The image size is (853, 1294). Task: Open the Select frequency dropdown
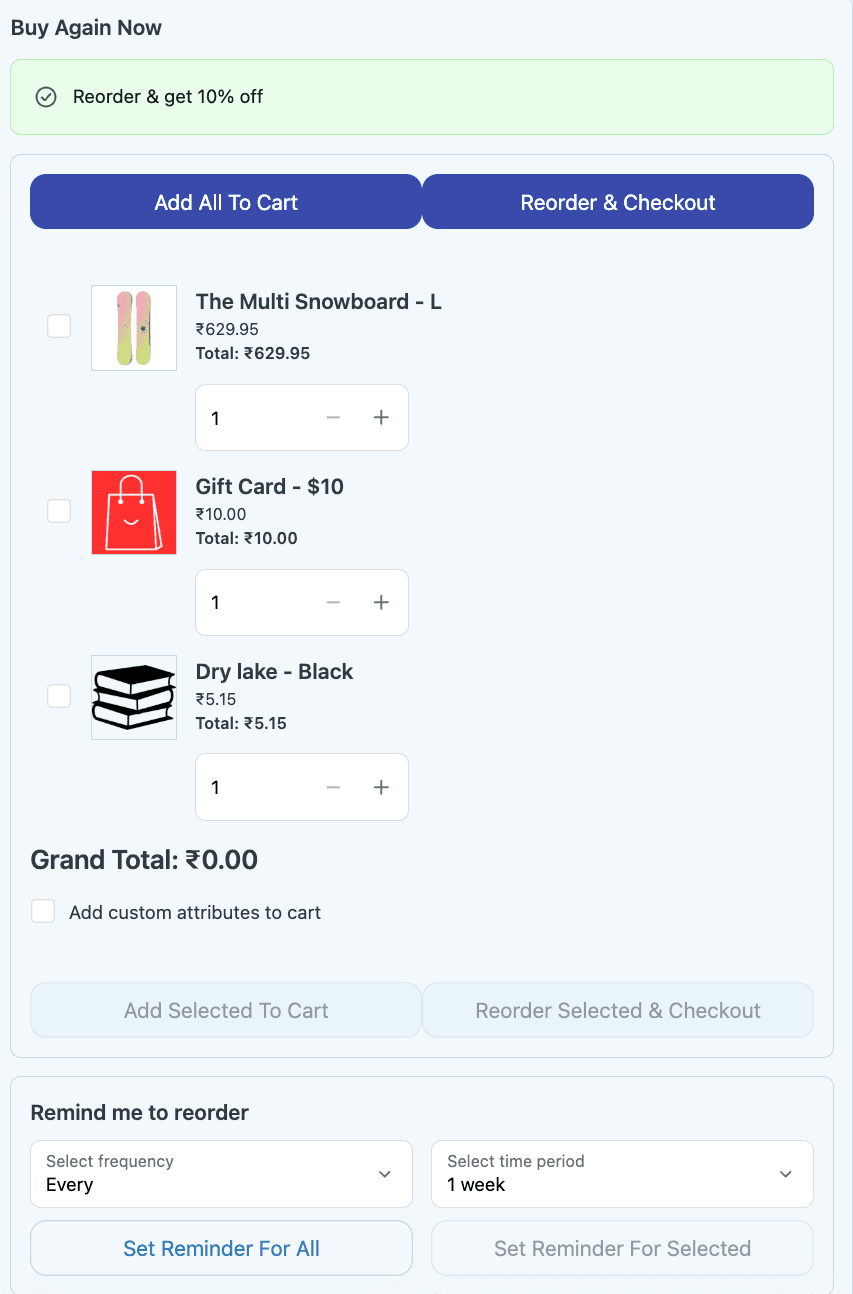[221, 1174]
